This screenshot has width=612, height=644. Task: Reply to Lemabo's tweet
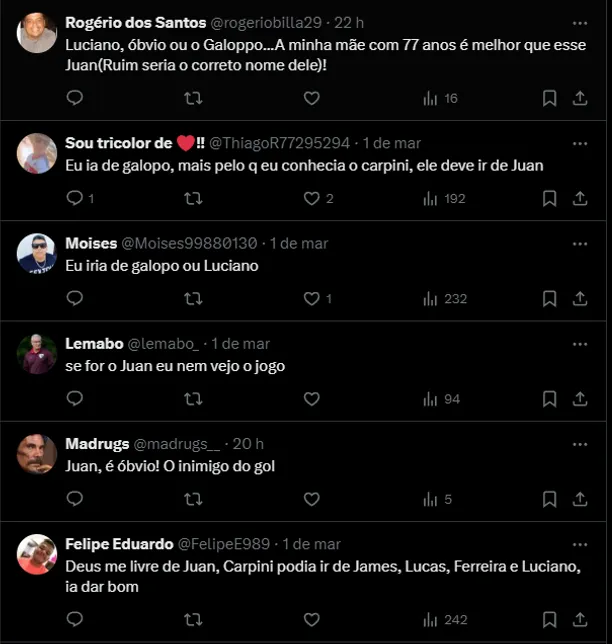coord(74,398)
